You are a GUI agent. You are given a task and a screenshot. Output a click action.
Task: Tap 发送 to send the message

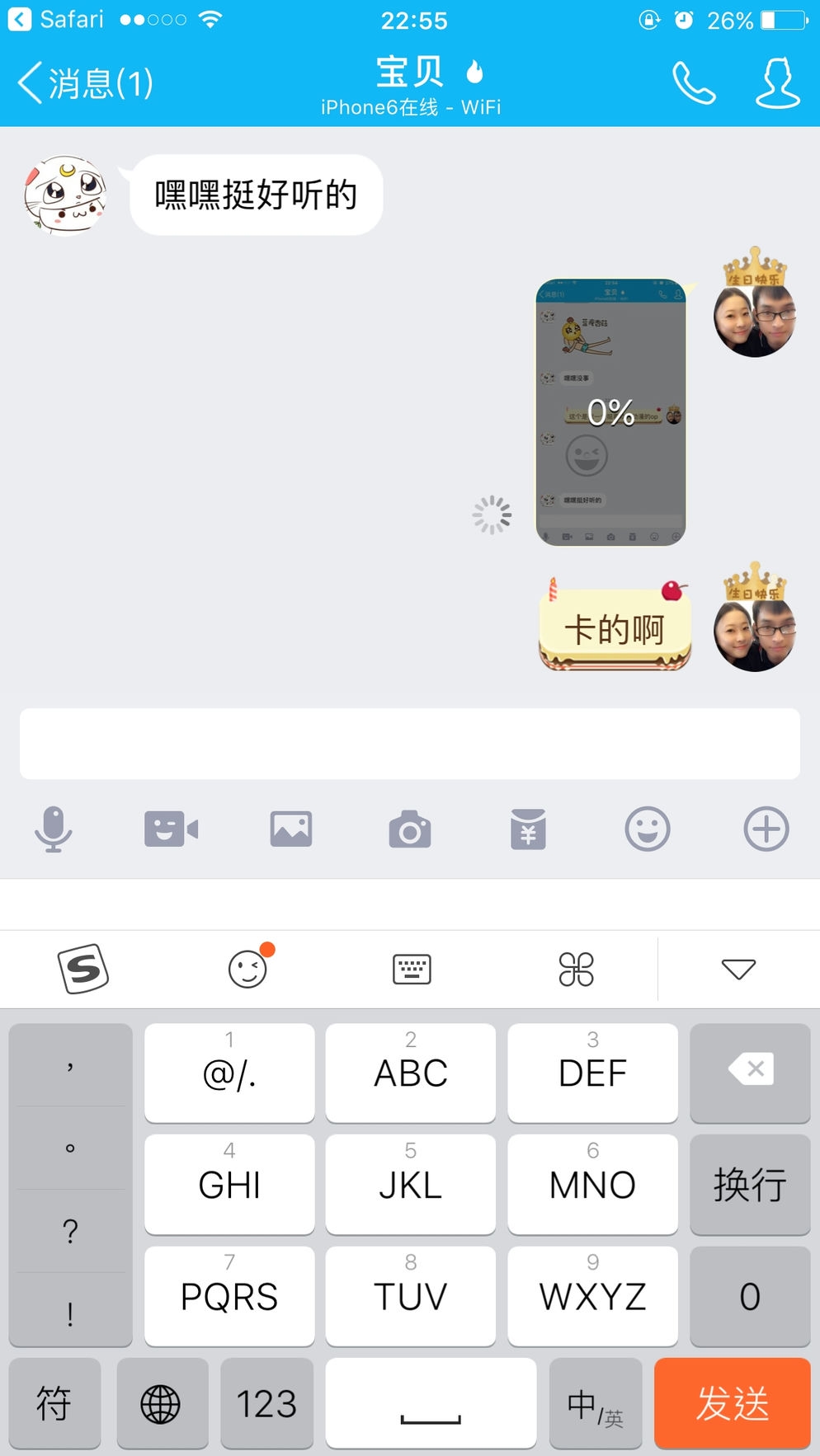coord(732,1402)
